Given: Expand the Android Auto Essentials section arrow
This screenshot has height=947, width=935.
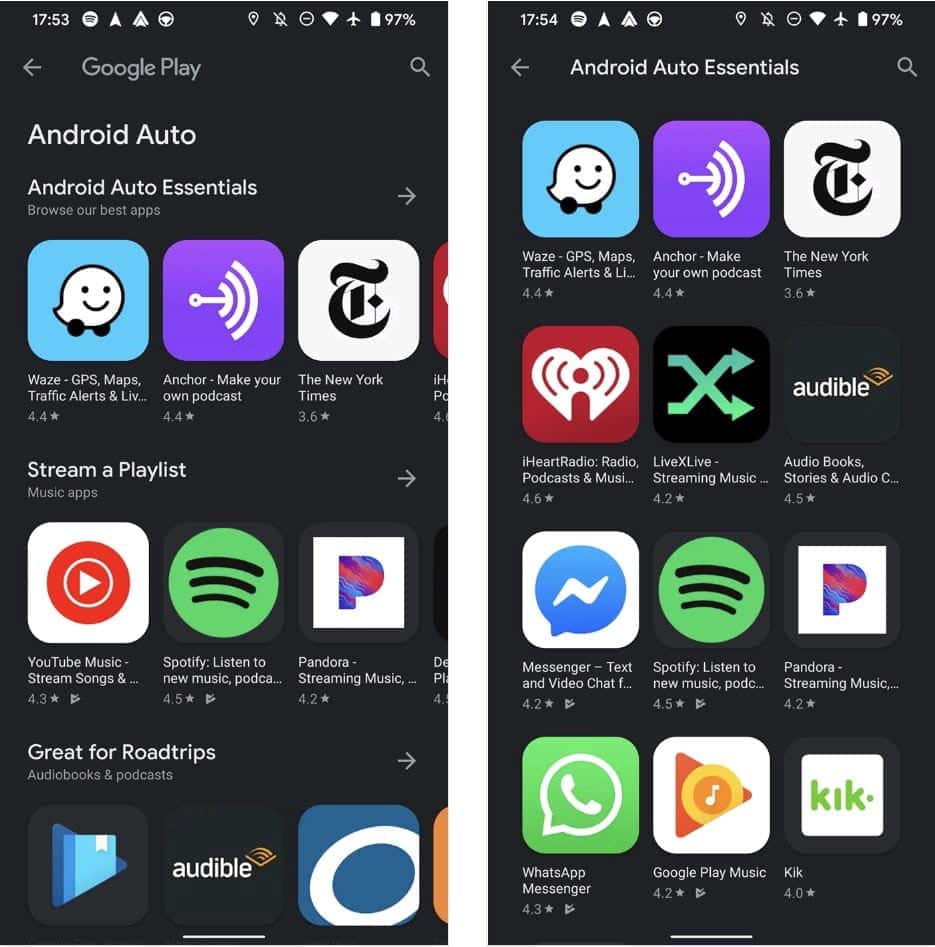Looking at the screenshot, I should click(406, 196).
